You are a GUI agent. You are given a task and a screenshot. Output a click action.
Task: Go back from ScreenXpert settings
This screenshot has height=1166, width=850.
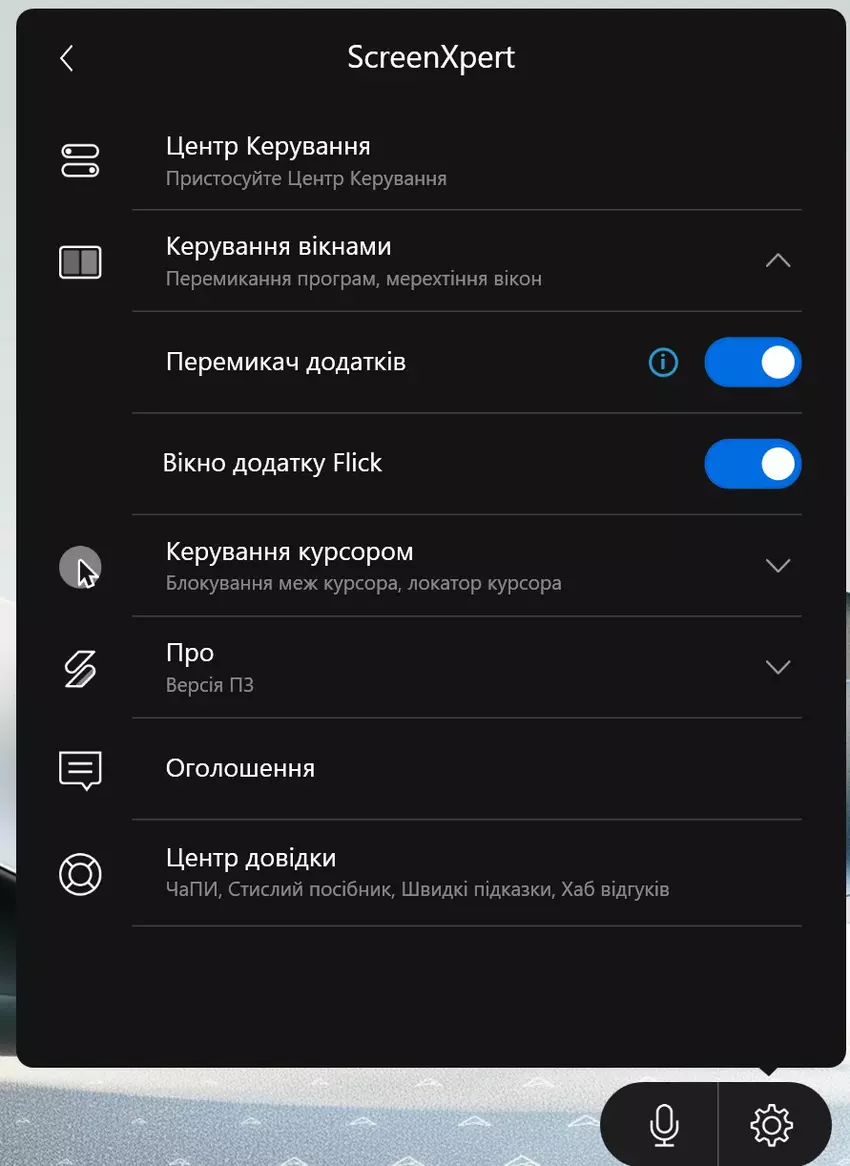point(67,58)
